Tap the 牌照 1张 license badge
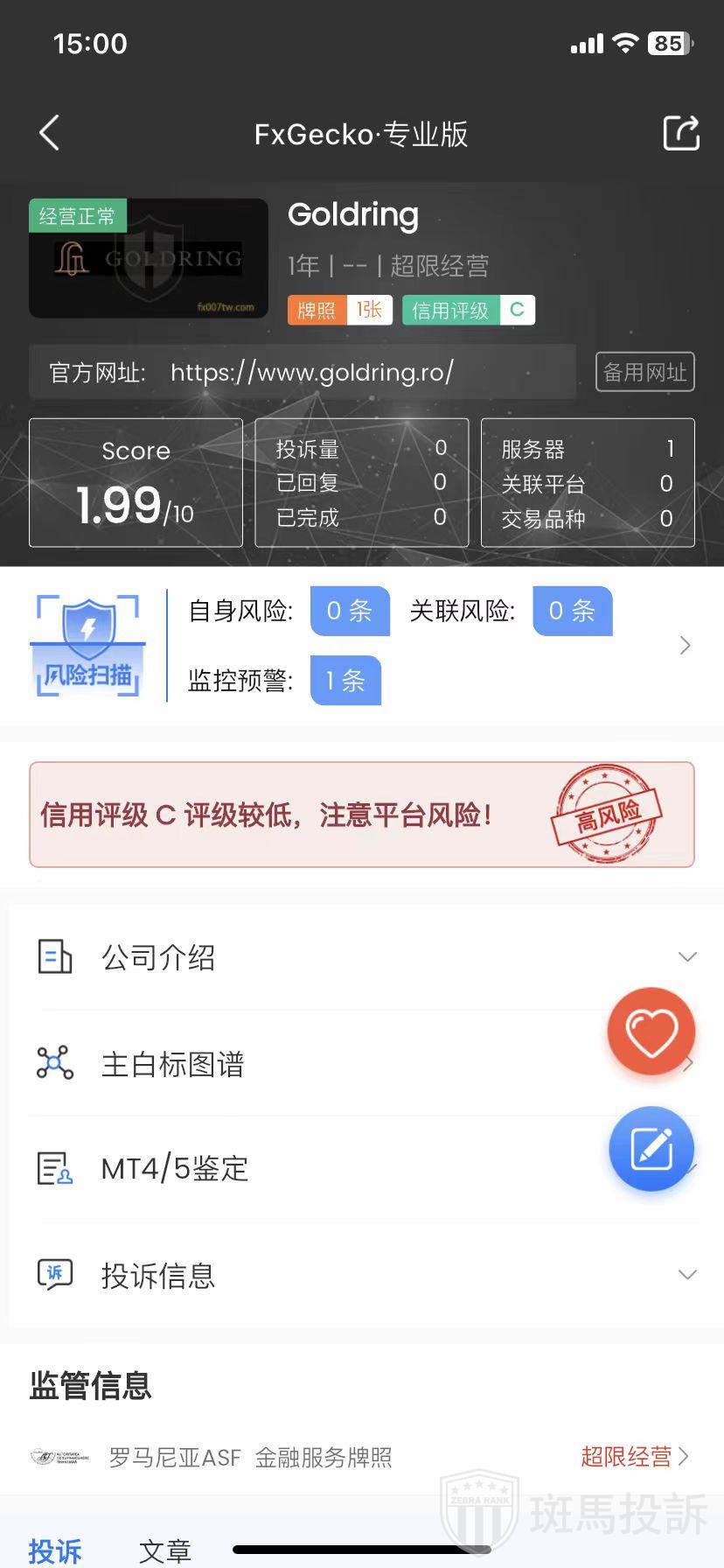This screenshot has width=724, height=1568. coord(340,311)
